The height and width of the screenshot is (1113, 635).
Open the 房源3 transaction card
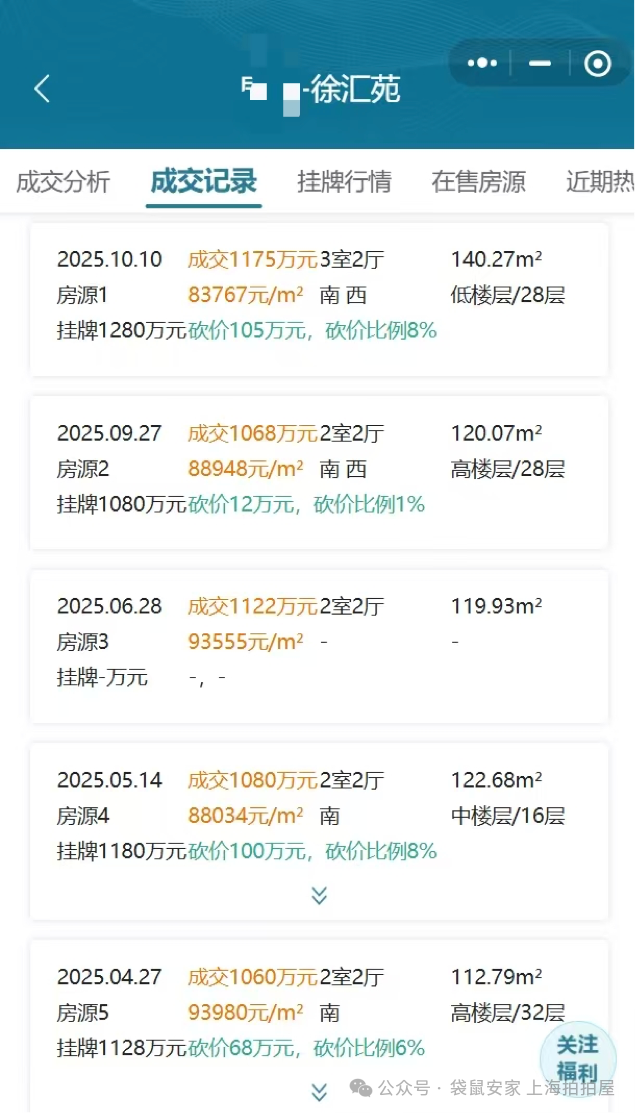(x=319, y=646)
